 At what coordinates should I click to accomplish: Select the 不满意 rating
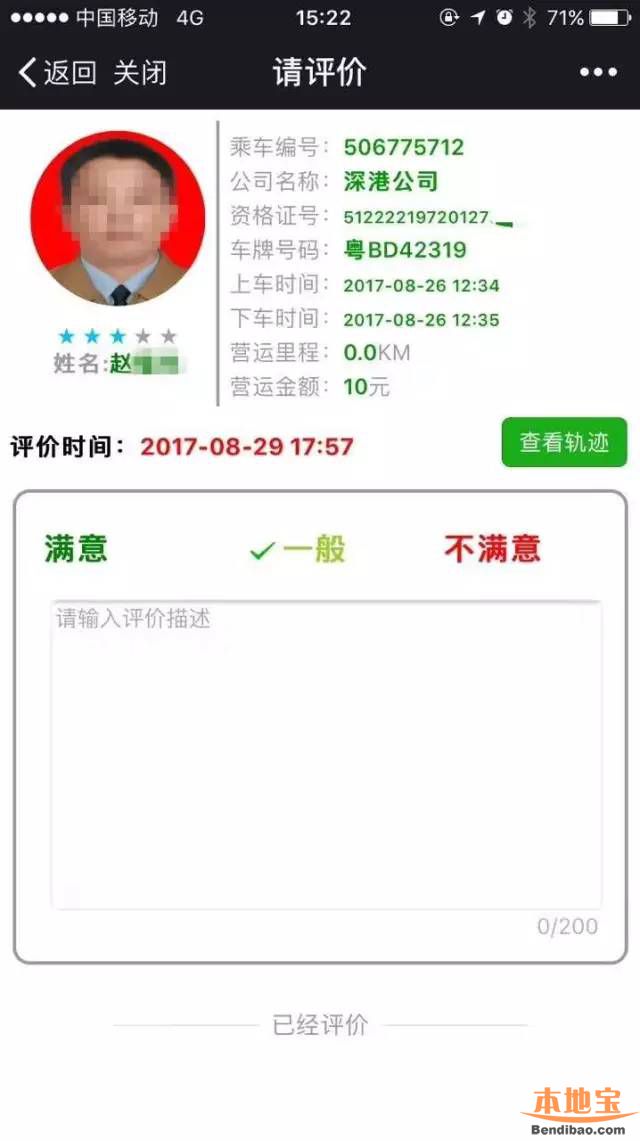492,549
